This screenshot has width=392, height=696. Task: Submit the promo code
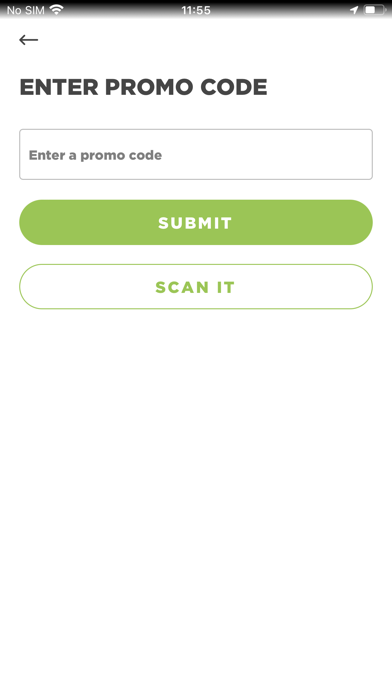click(x=196, y=222)
